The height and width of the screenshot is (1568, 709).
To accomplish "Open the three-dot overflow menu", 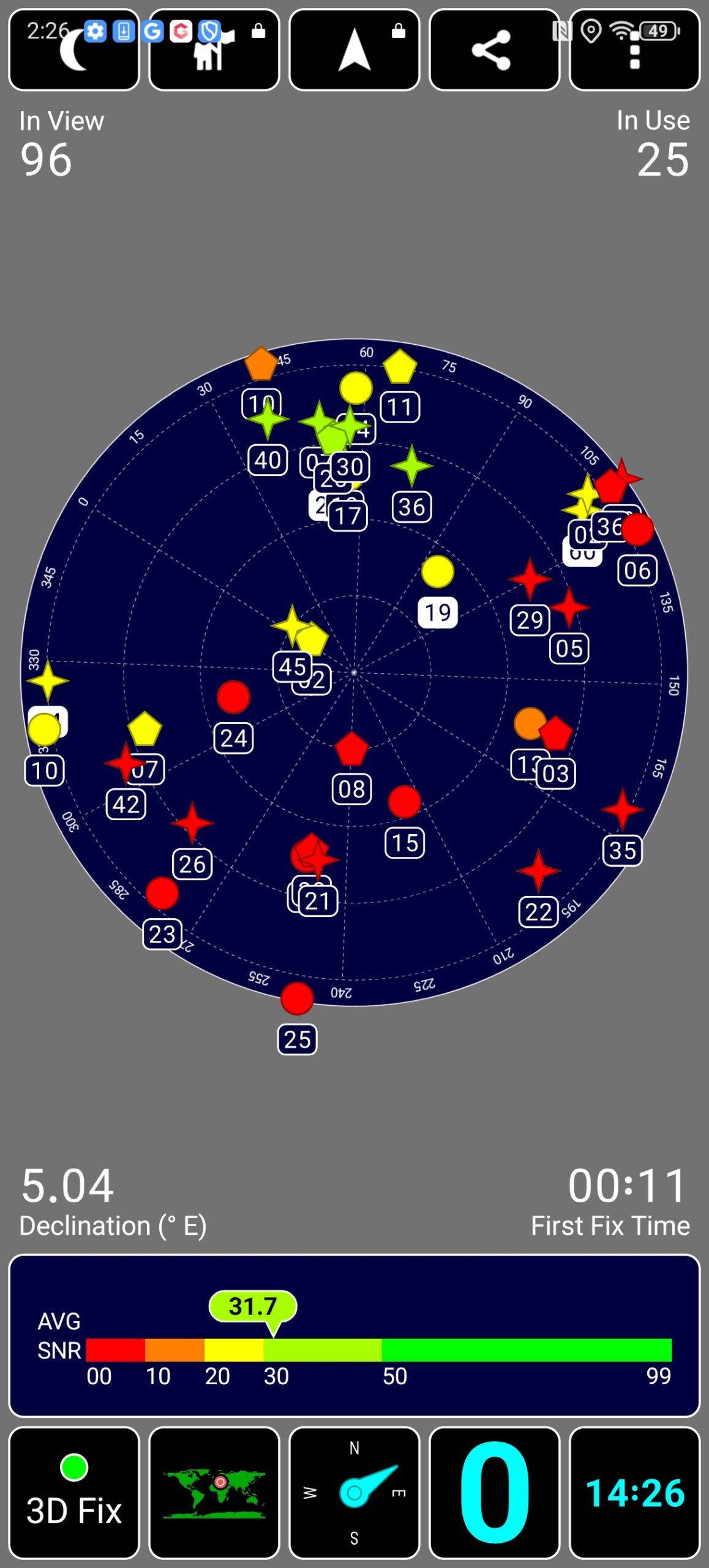I will tap(635, 50).
